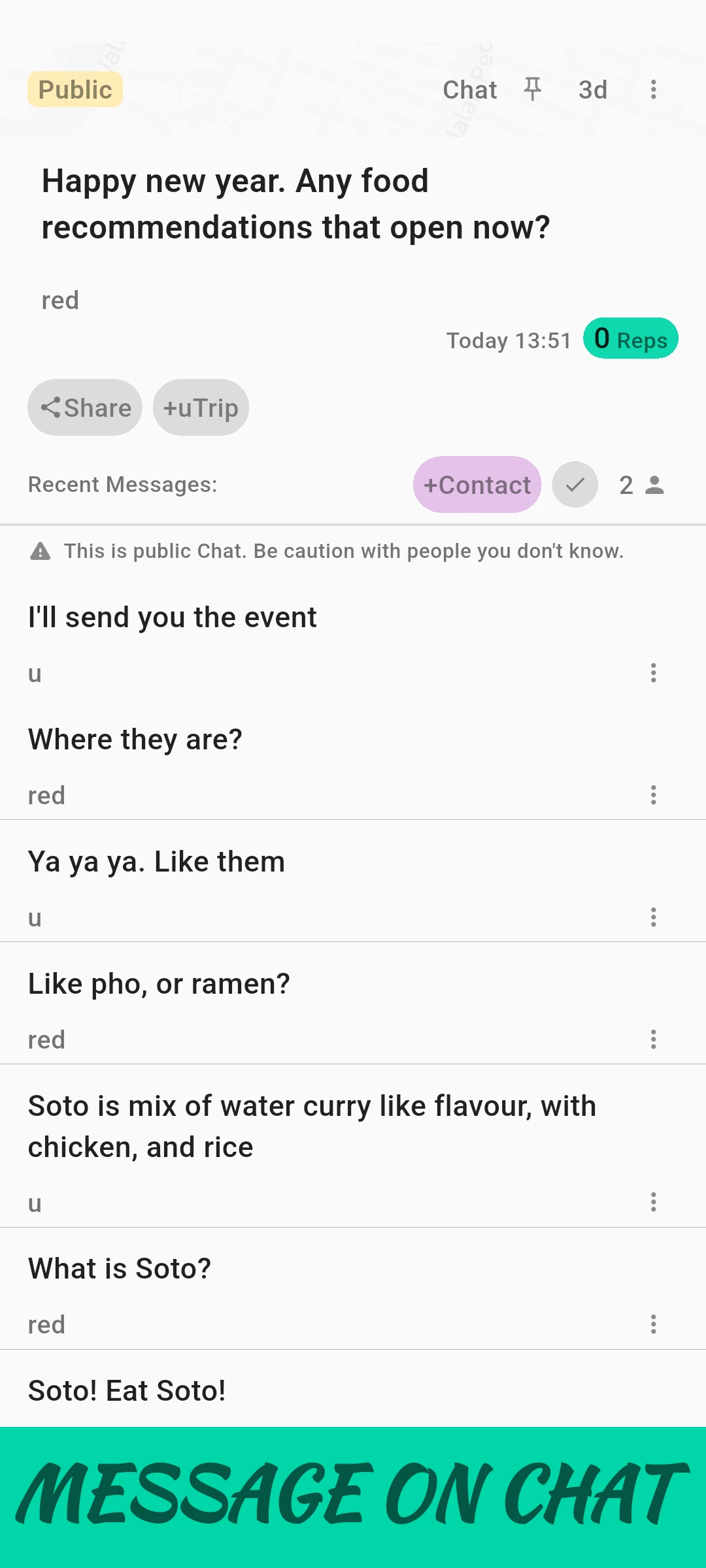Toggle contact added state via the check button
This screenshot has height=1568, width=706.
574,485
